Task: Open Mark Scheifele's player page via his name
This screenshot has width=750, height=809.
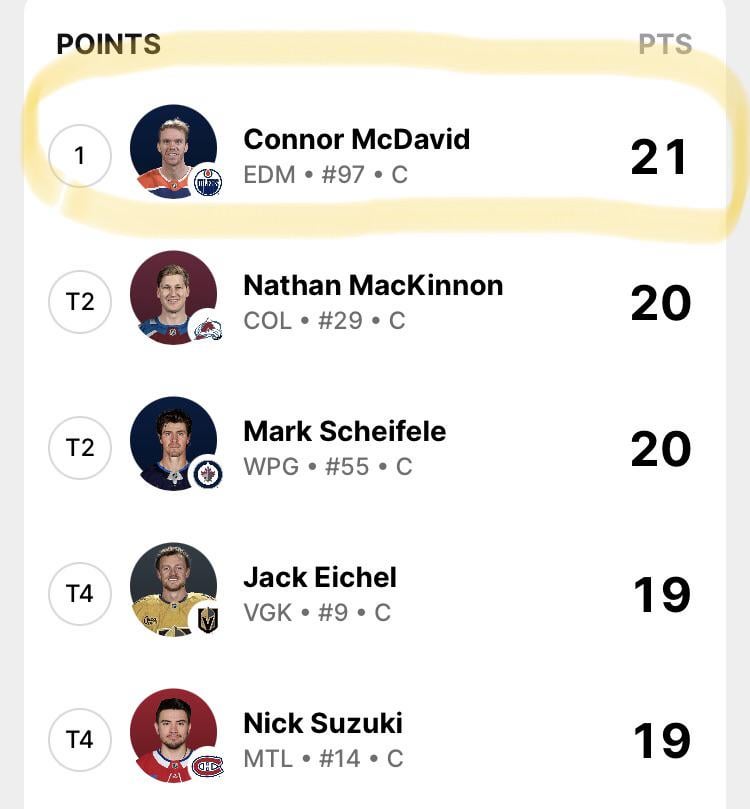Action: [345, 432]
